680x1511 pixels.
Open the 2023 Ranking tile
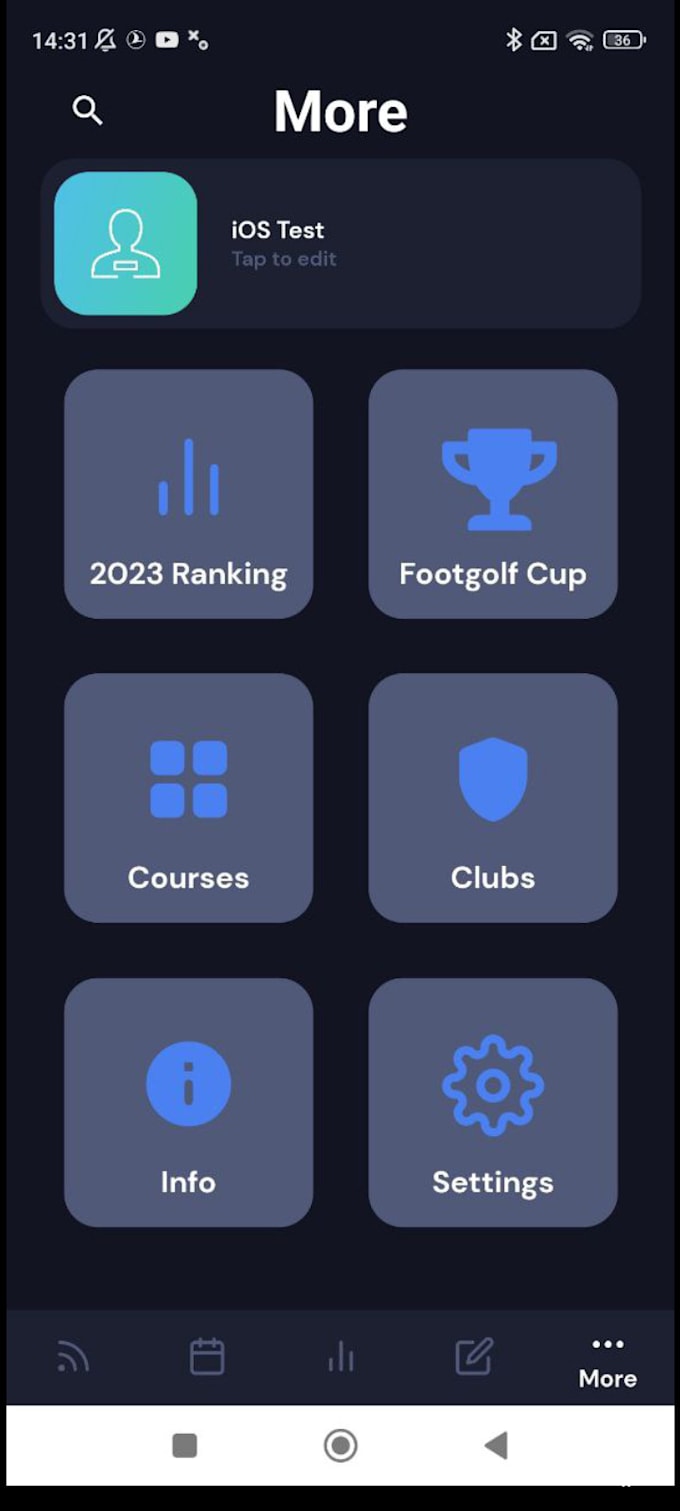[189, 494]
